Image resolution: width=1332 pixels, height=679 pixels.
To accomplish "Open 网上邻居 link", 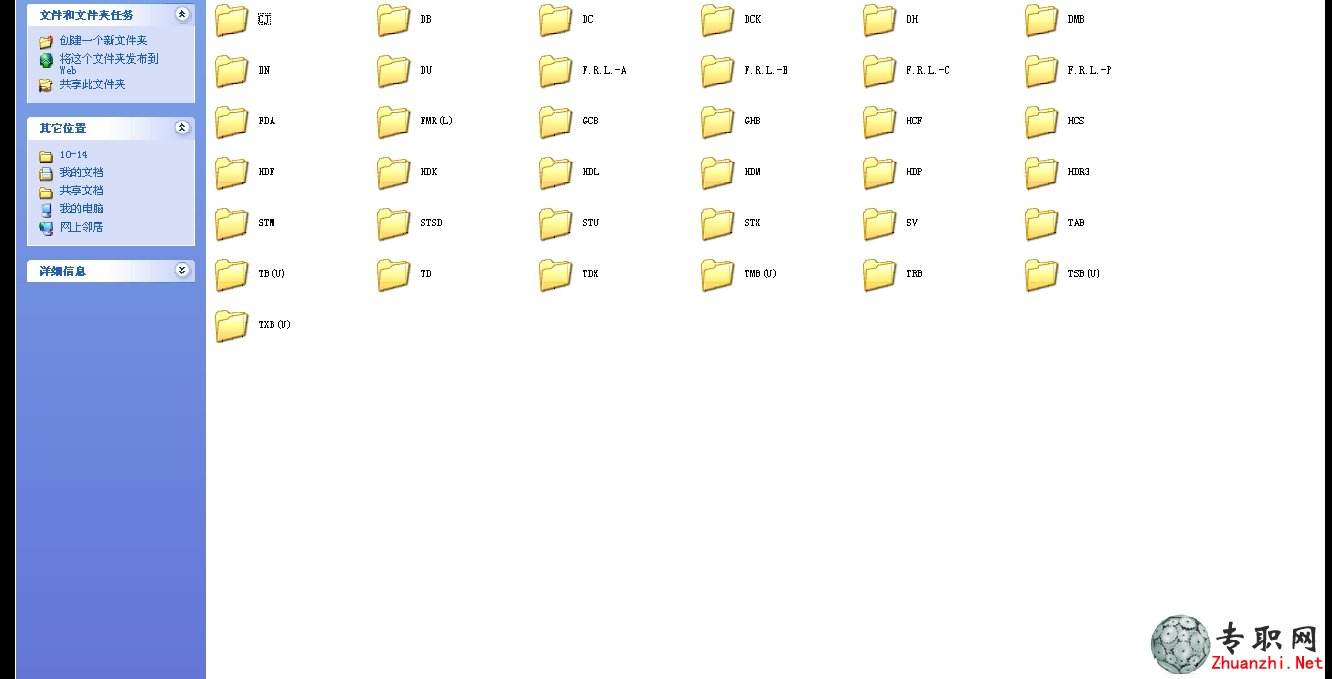I will 81,227.
